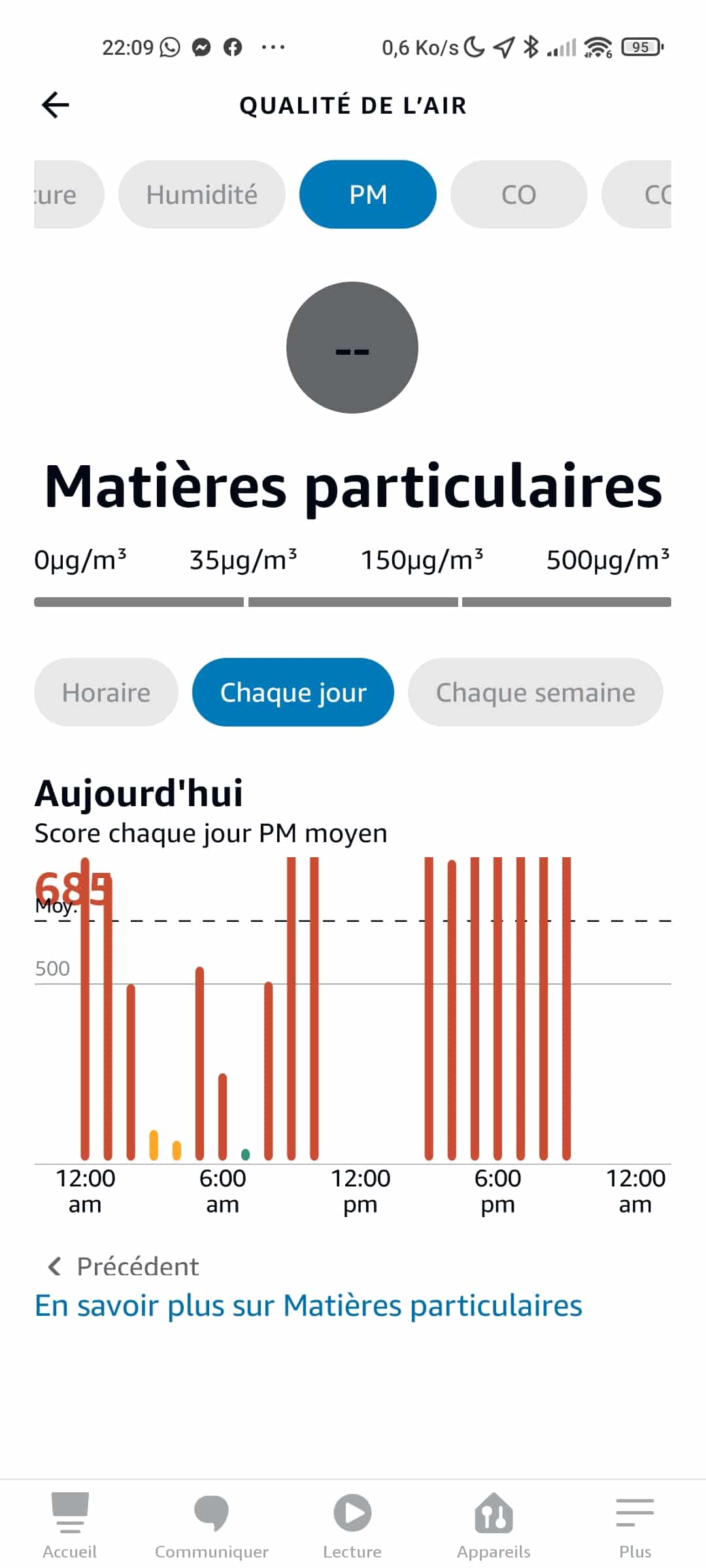Viewport: 706px width, 1568px height.
Task: Tap the selected PM chip
Action: (368, 195)
